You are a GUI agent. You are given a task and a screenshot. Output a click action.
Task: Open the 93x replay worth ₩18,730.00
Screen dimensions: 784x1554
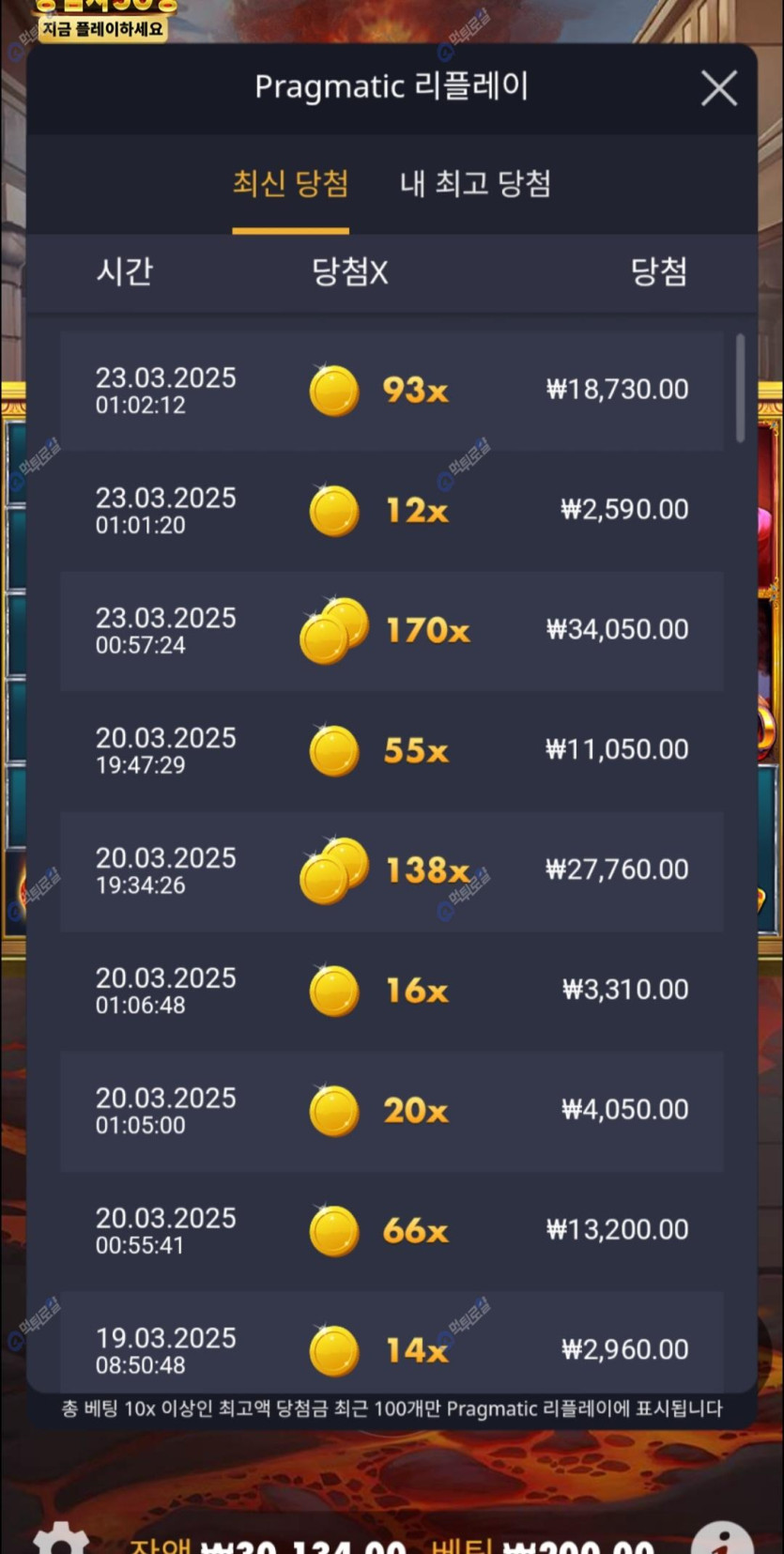coord(392,391)
